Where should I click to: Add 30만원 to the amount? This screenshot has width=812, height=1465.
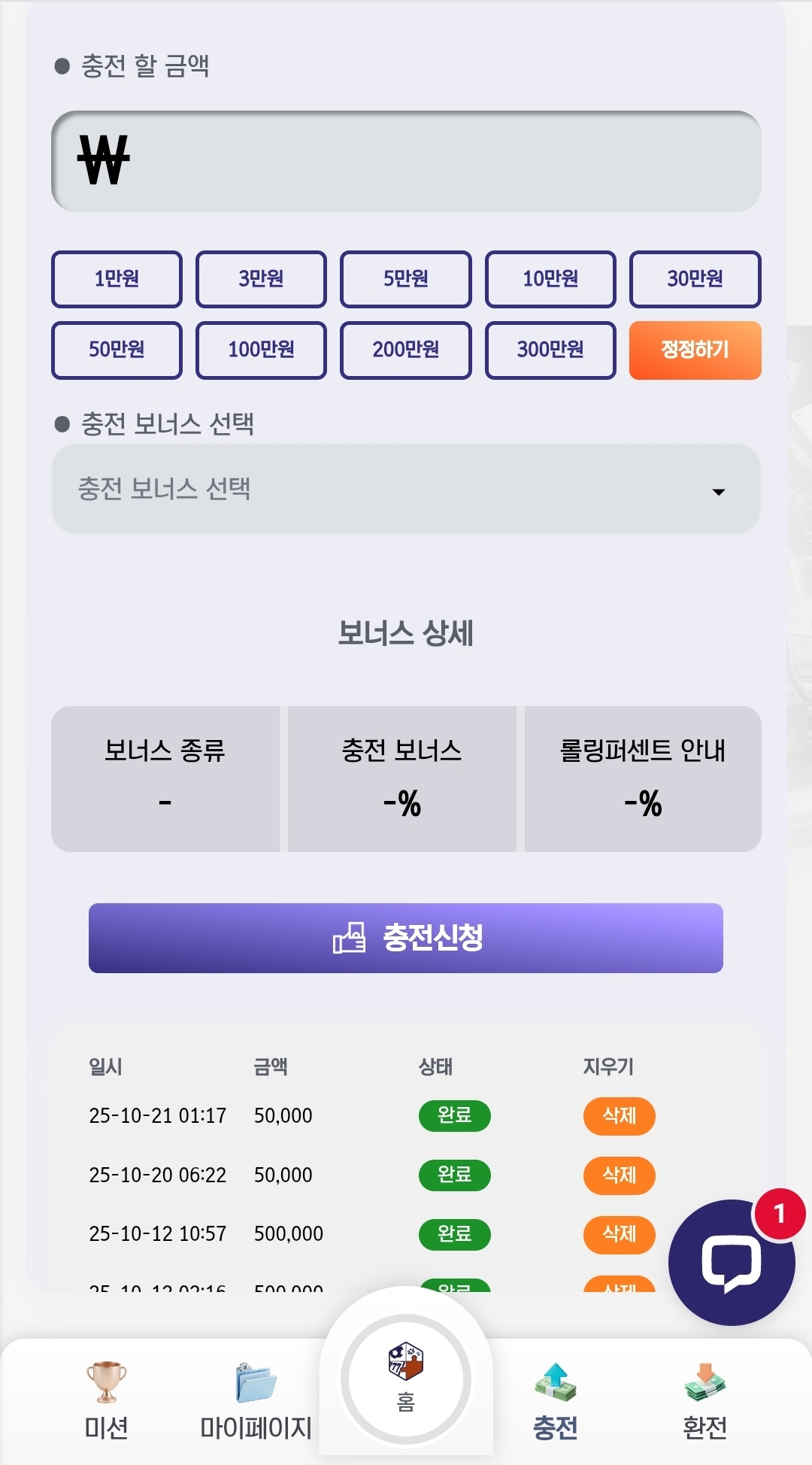pyautogui.click(x=695, y=279)
